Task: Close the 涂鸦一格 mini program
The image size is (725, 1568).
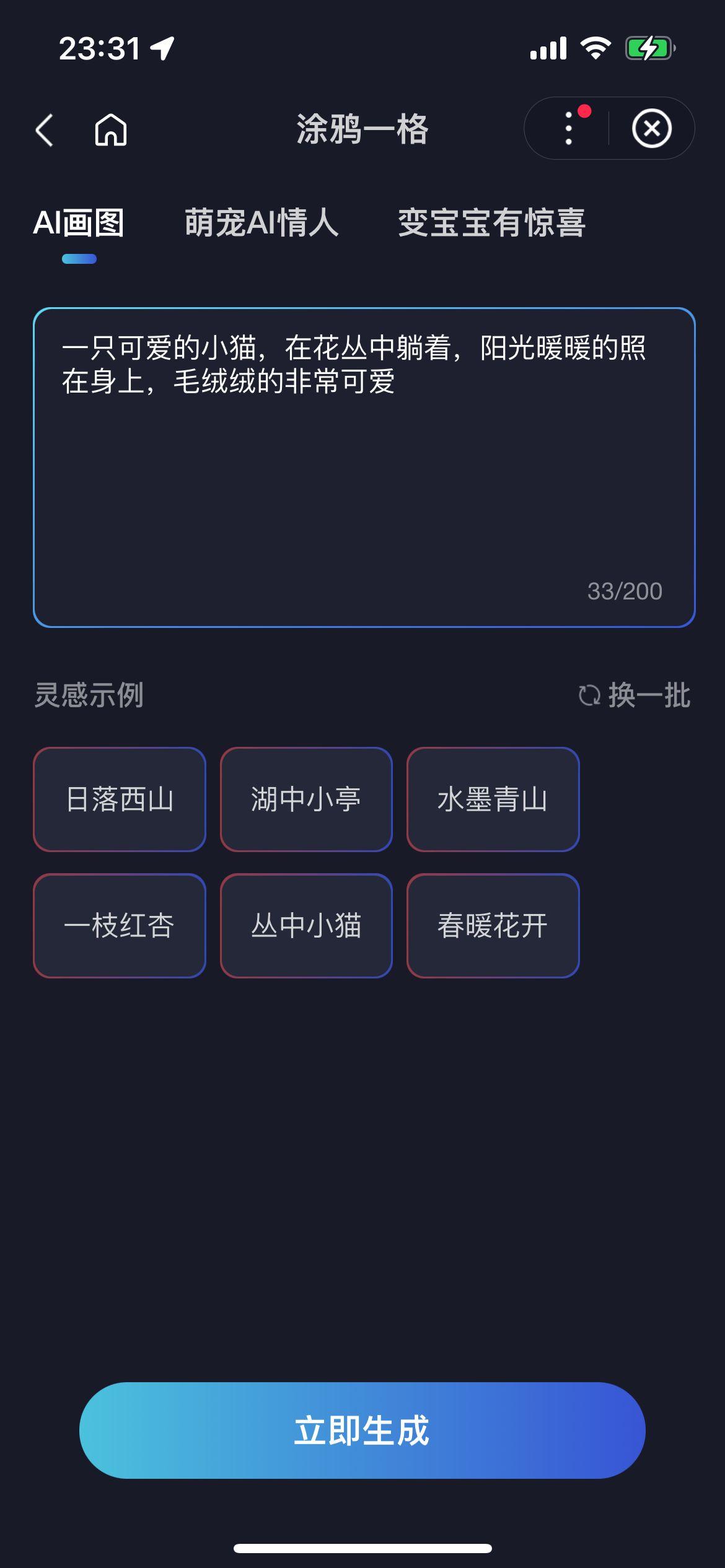Action: coord(651,129)
